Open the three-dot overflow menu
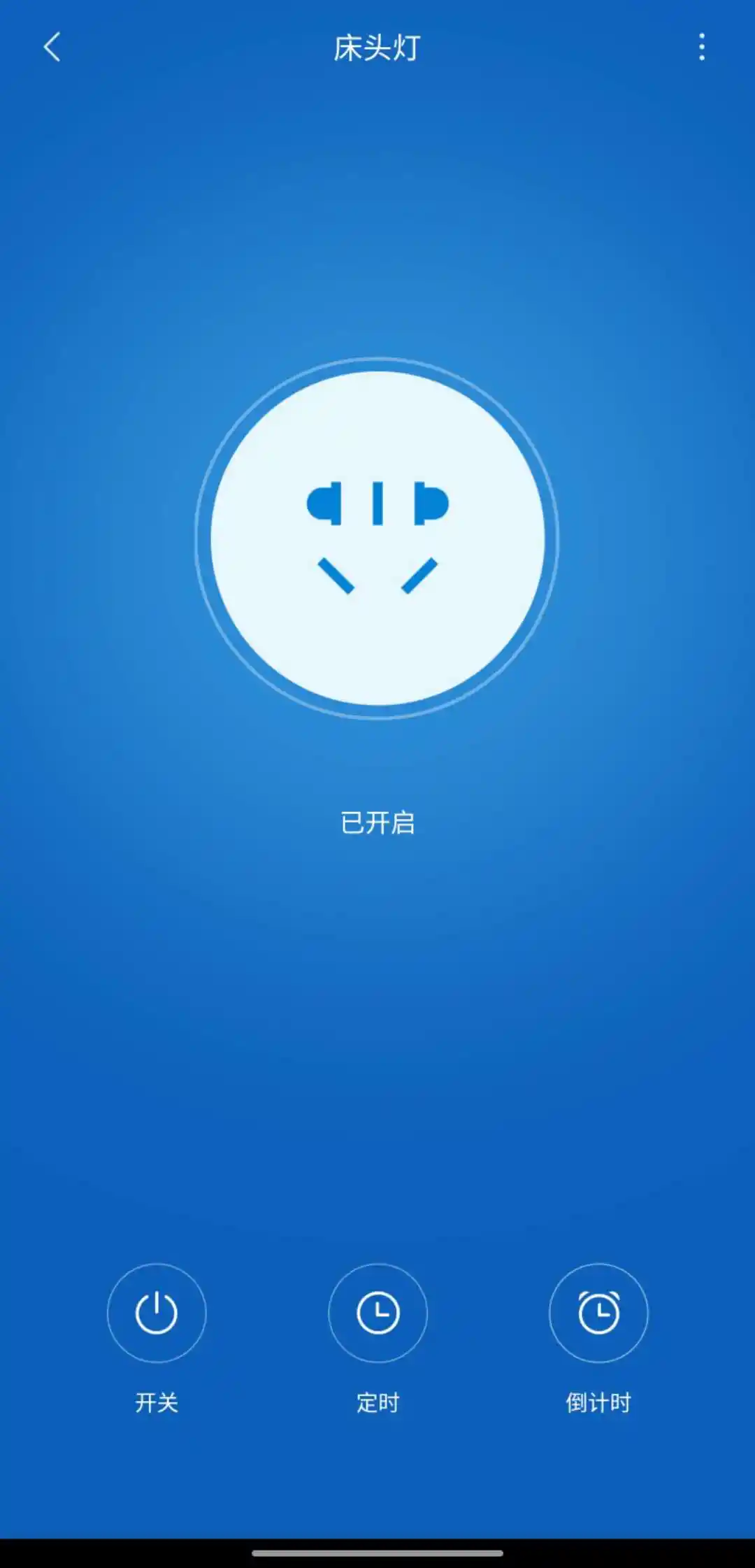755x1568 pixels. coord(701,47)
